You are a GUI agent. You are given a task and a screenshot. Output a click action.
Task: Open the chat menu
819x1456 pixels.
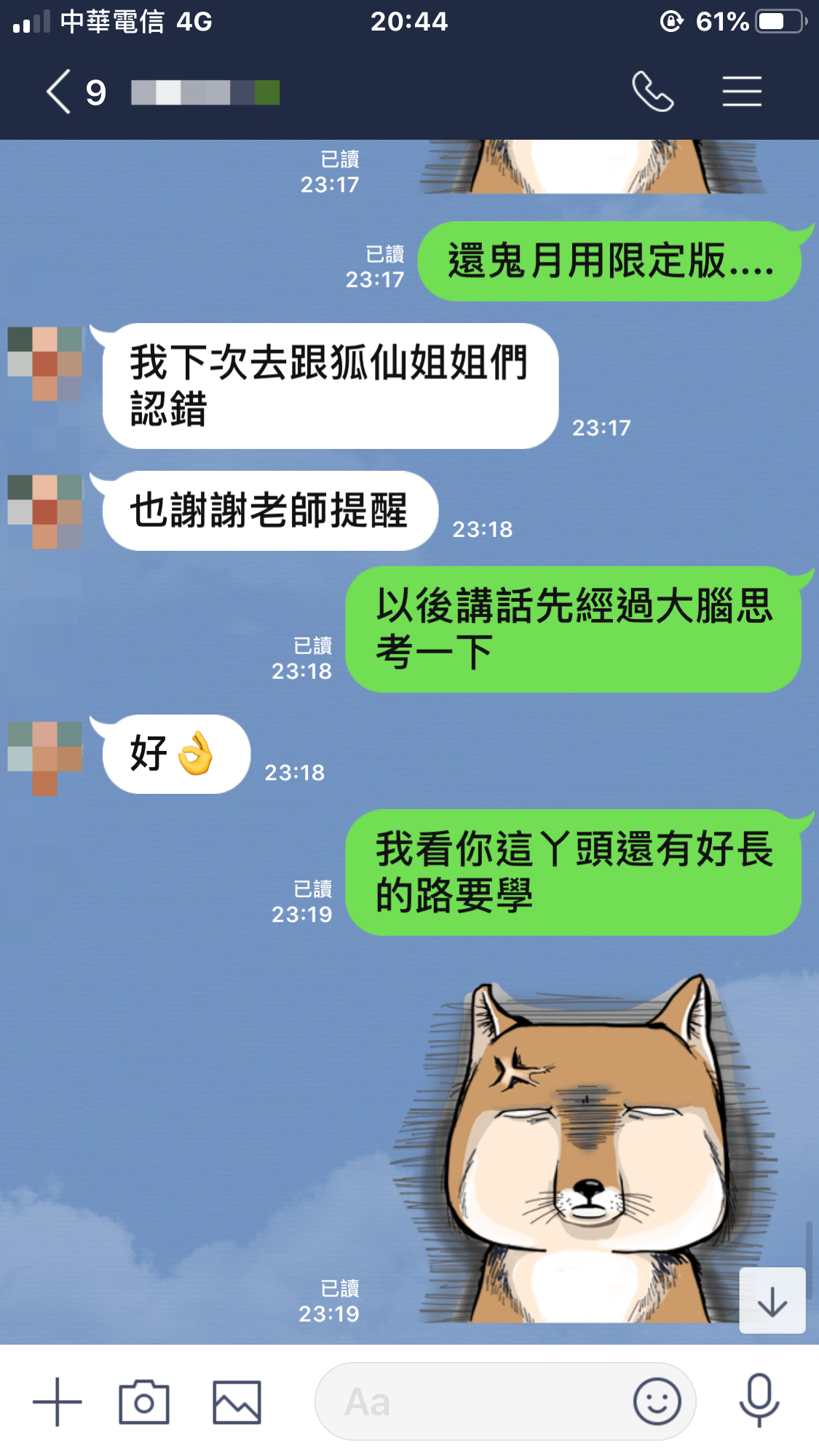(x=742, y=92)
